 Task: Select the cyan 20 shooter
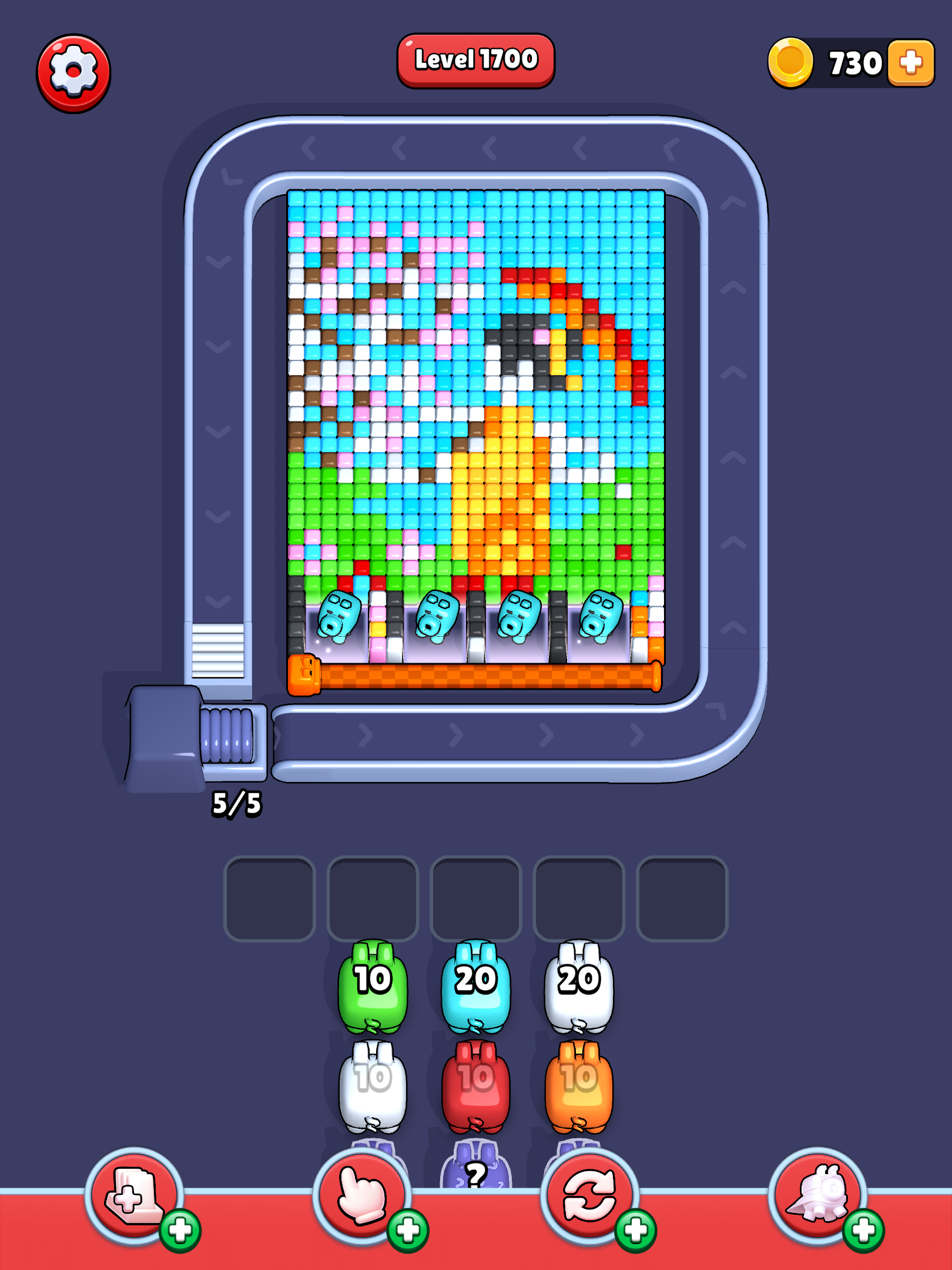(x=475, y=987)
